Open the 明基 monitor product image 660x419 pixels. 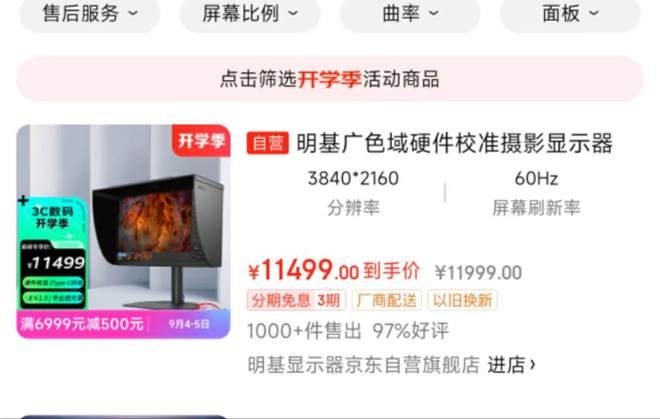123,232
